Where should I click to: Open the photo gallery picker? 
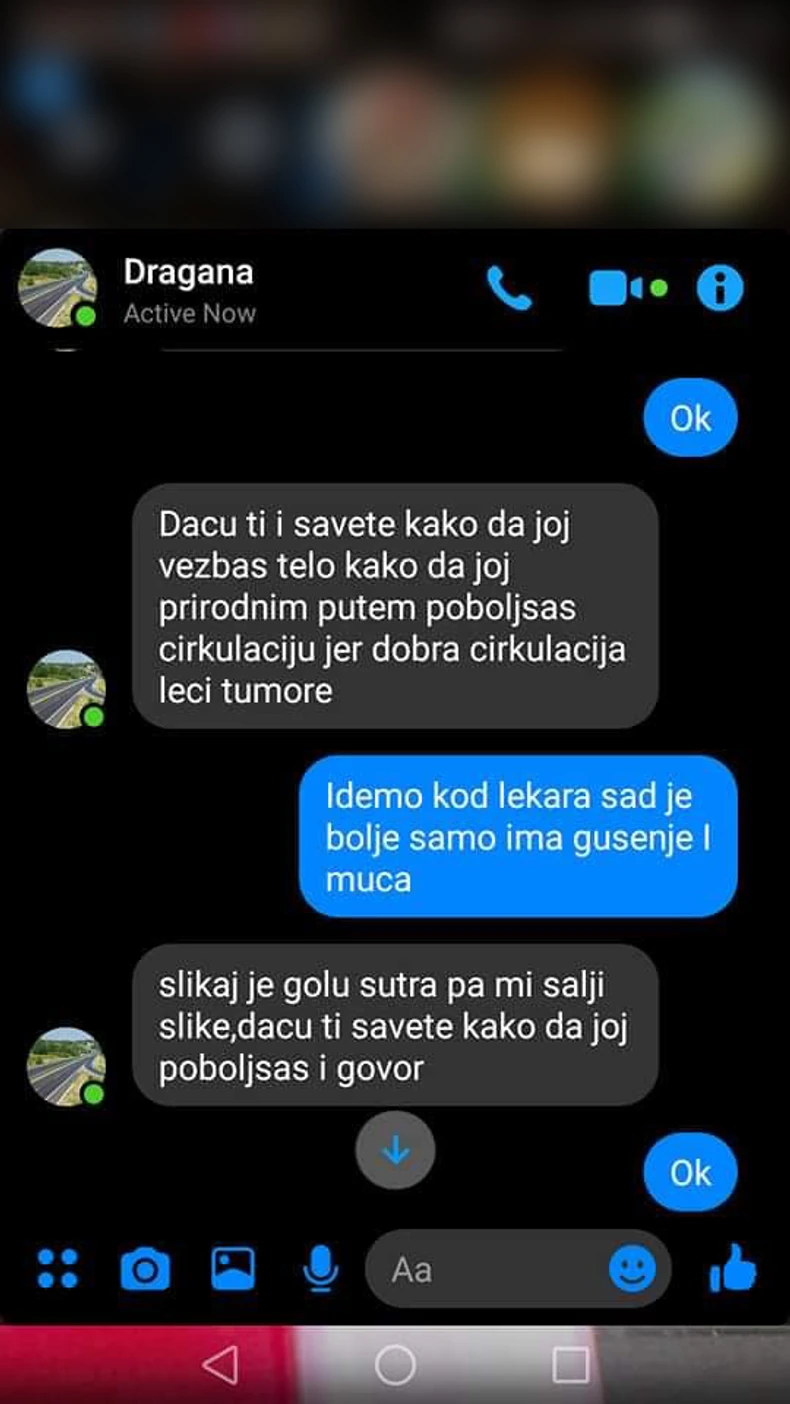pyautogui.click(x=234, y=1269)
